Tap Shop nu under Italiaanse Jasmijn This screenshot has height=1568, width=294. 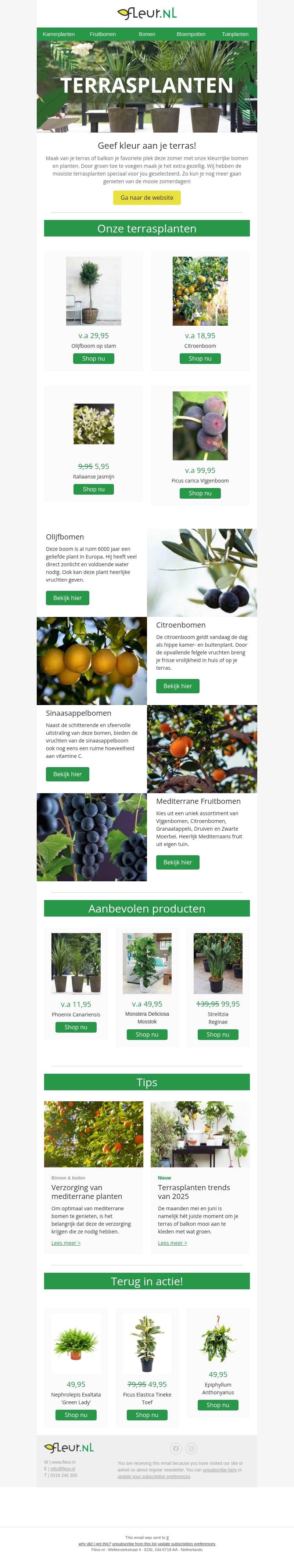coord(94,489)
